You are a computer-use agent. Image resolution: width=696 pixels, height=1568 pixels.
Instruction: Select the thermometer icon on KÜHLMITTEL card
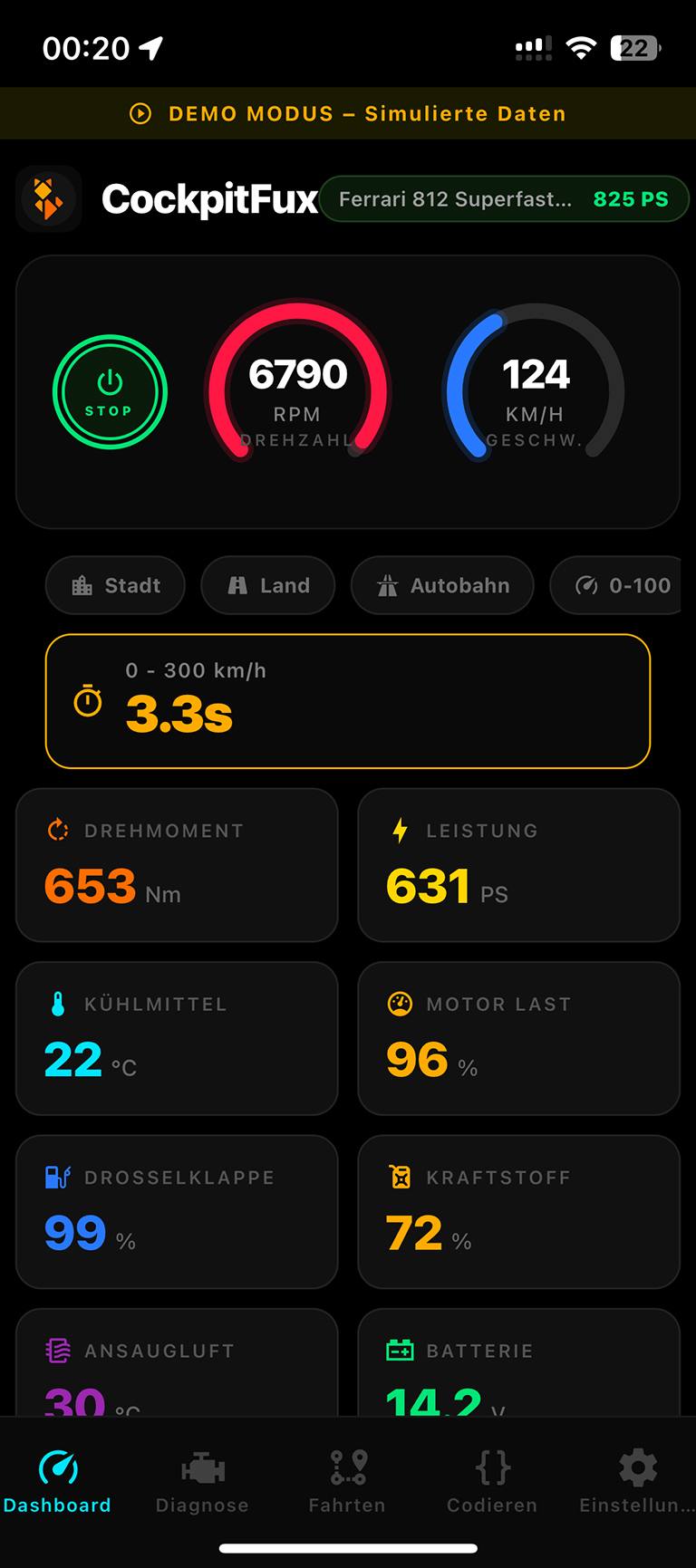click(x=56, y=1004)
